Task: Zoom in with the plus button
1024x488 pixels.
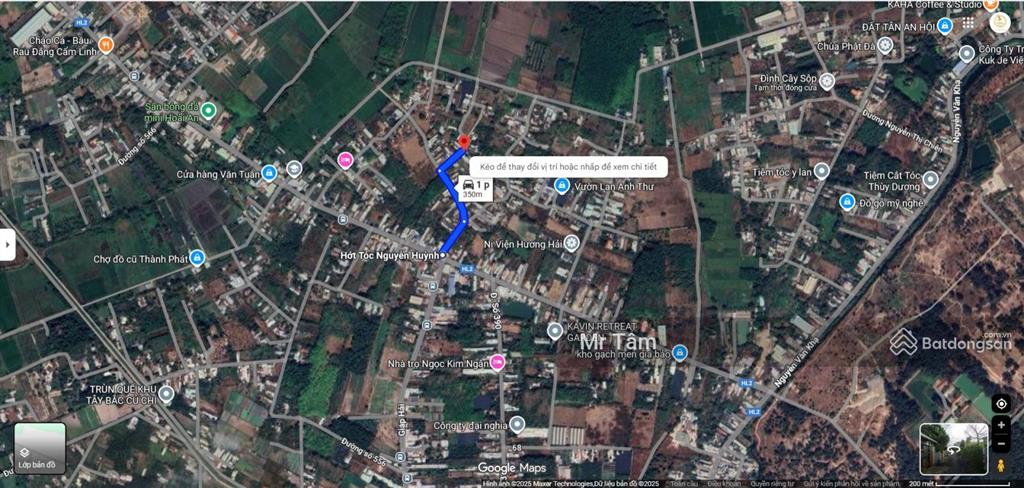Action: (1001, 425)
